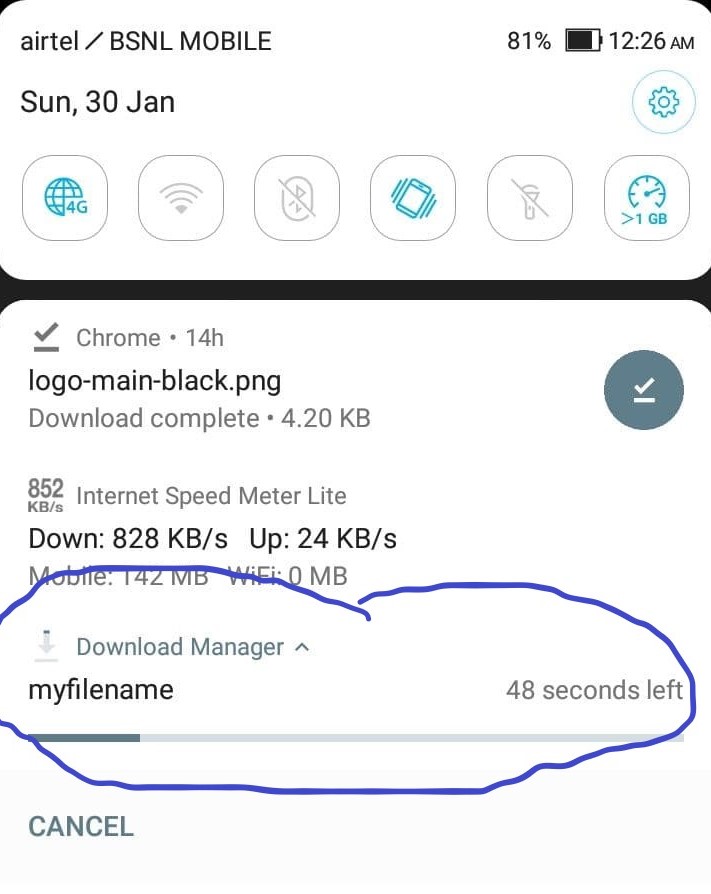Open settings via the gear icon
Screen dimensions: 711x894
(x=663, y=102)
